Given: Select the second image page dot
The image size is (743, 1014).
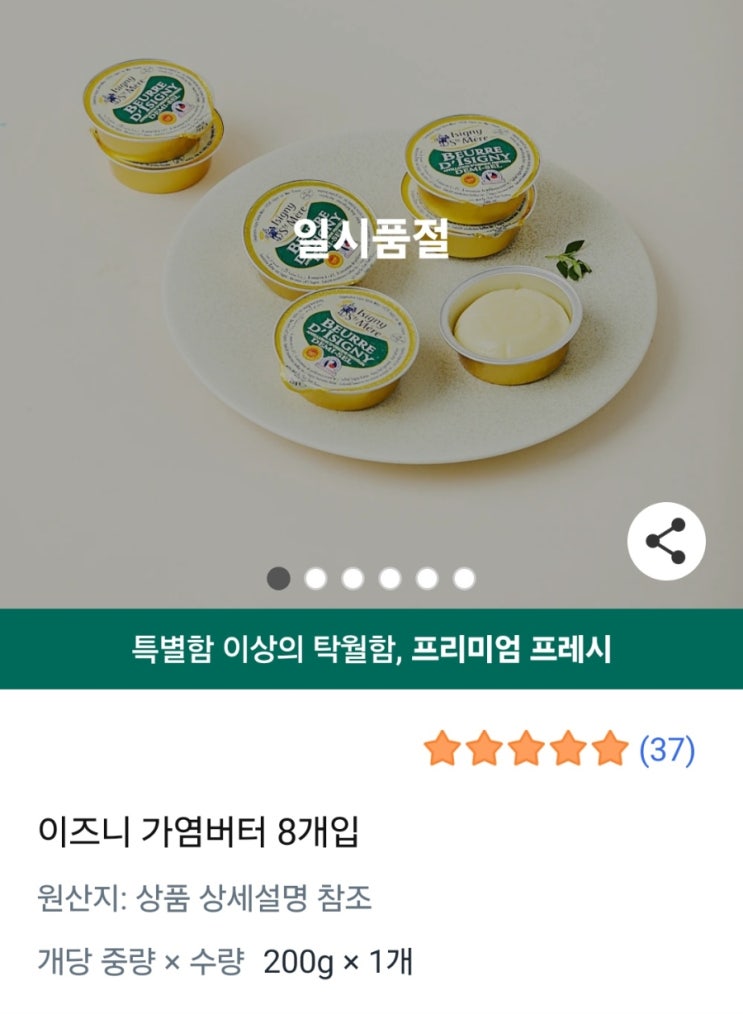Looking at the screenshot, I should tap(315, 579).
